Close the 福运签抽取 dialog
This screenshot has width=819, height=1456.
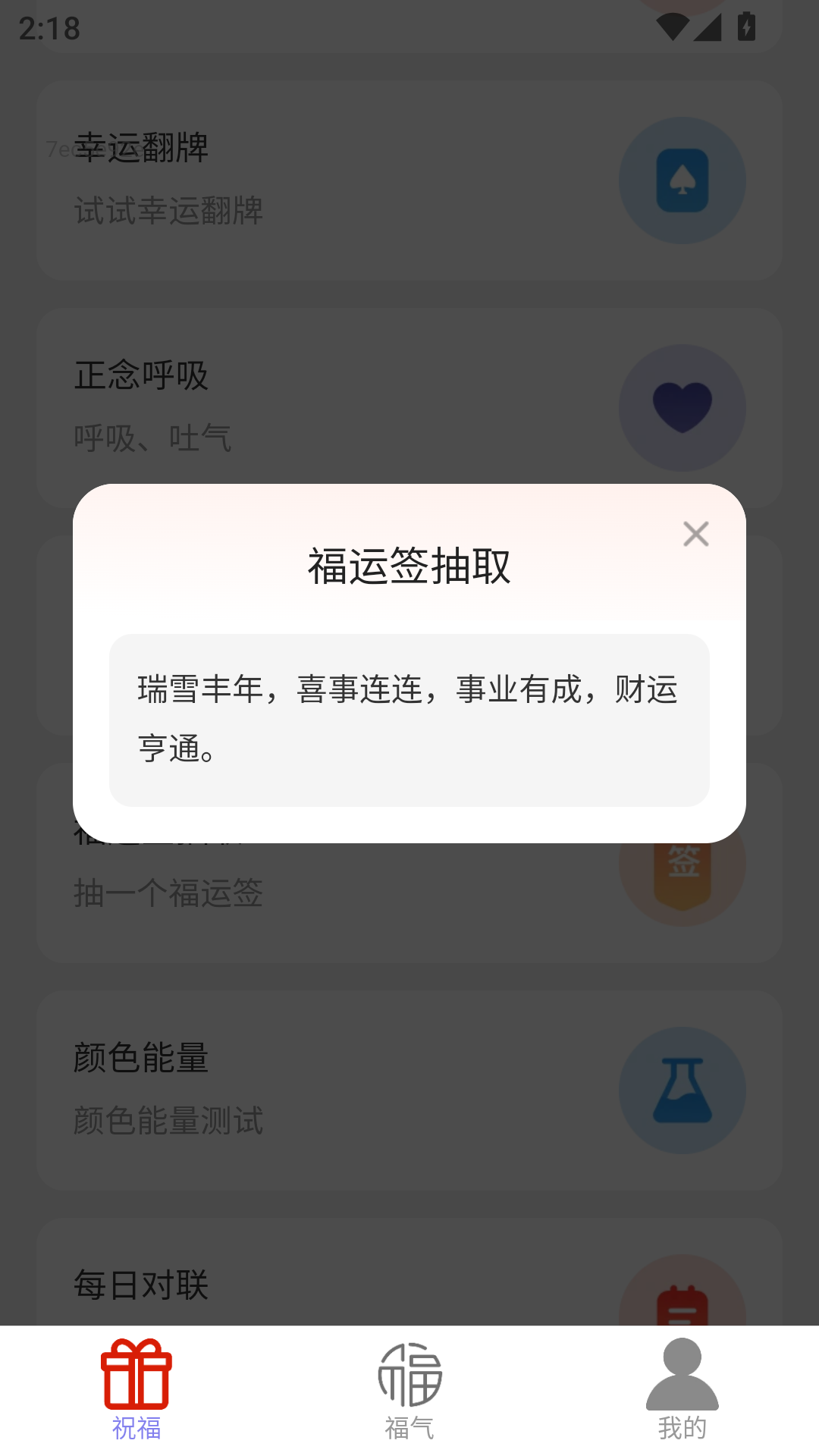coord(696,534)
